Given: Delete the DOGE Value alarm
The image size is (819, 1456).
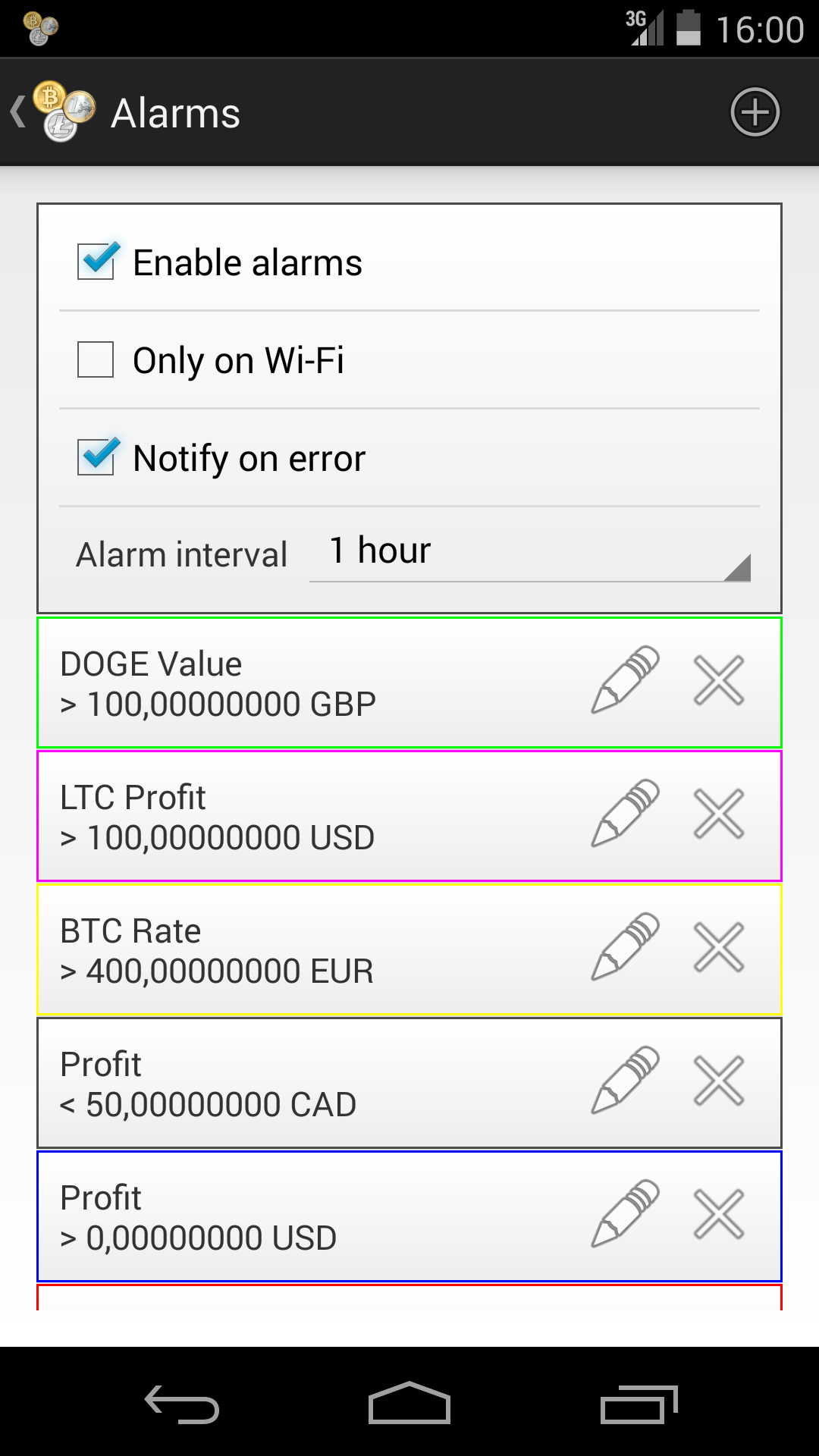Looking at the screenshot, I should pyautogui.click(x=718, y=680).
